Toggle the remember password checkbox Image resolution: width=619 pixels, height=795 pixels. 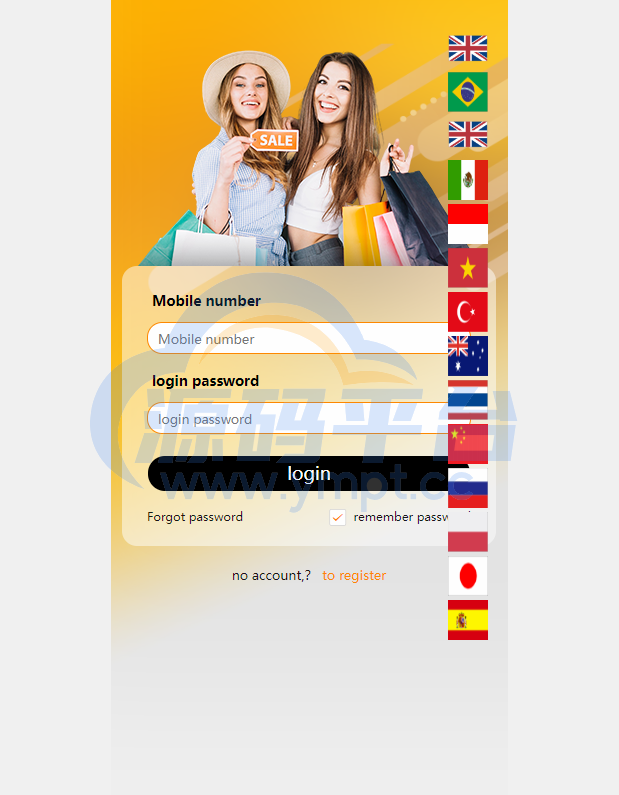pos(338,517)
